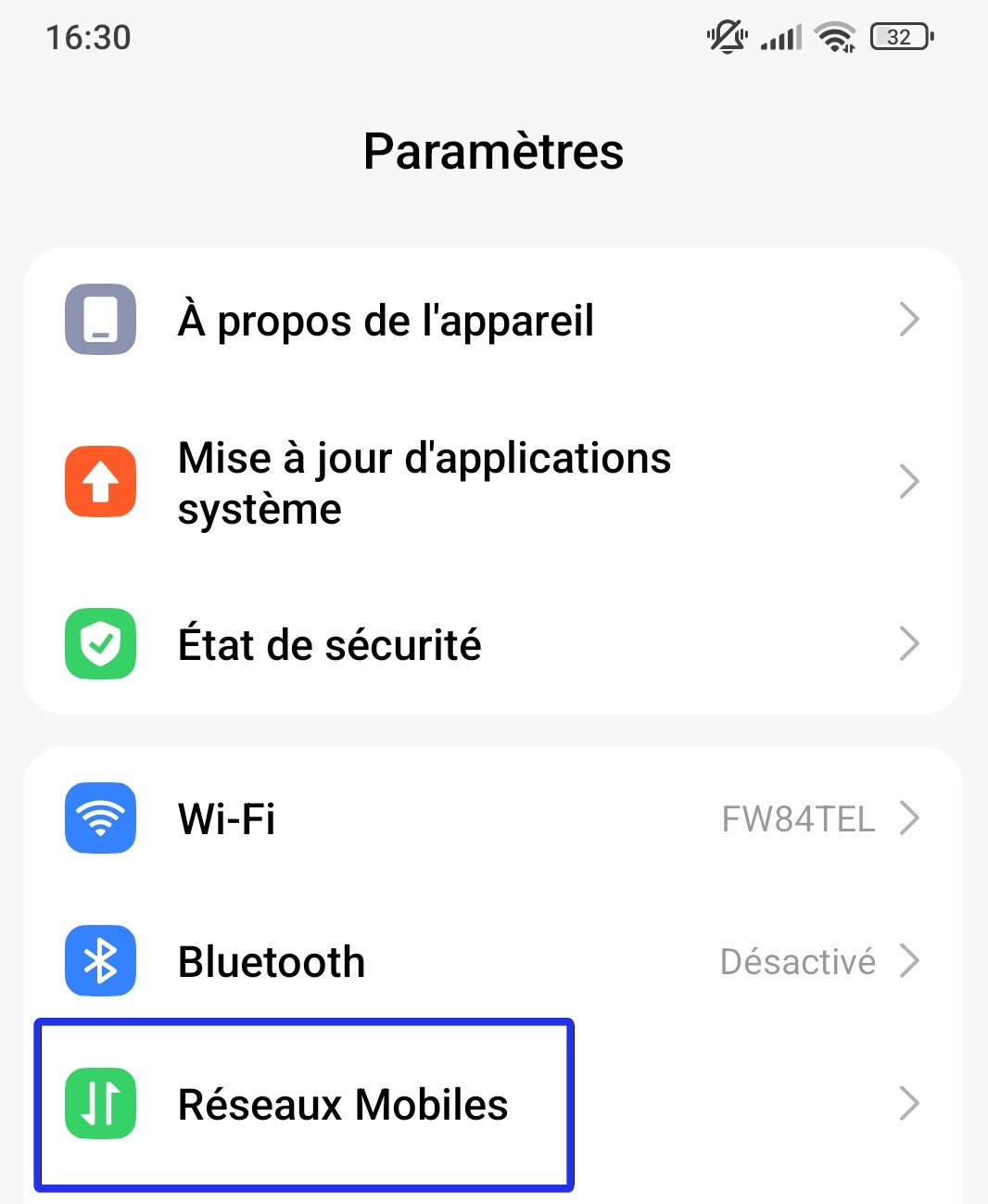Expand the Bluetooth settings chevron
The width and height of the screenshot is (988, 1204).
[912, 962]
